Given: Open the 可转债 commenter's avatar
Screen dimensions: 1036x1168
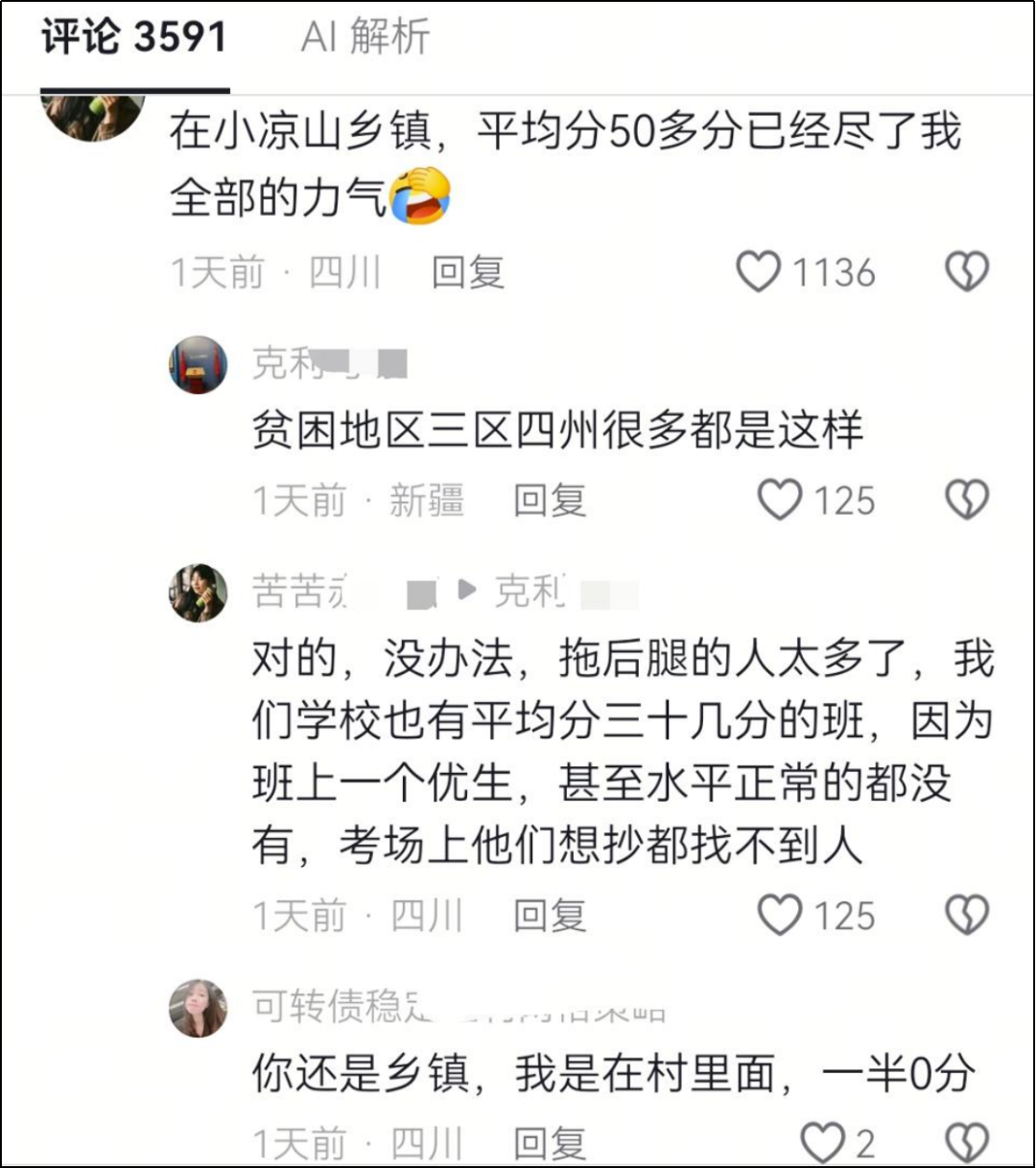Looking at the screenshot, I should coord(199,1008).
